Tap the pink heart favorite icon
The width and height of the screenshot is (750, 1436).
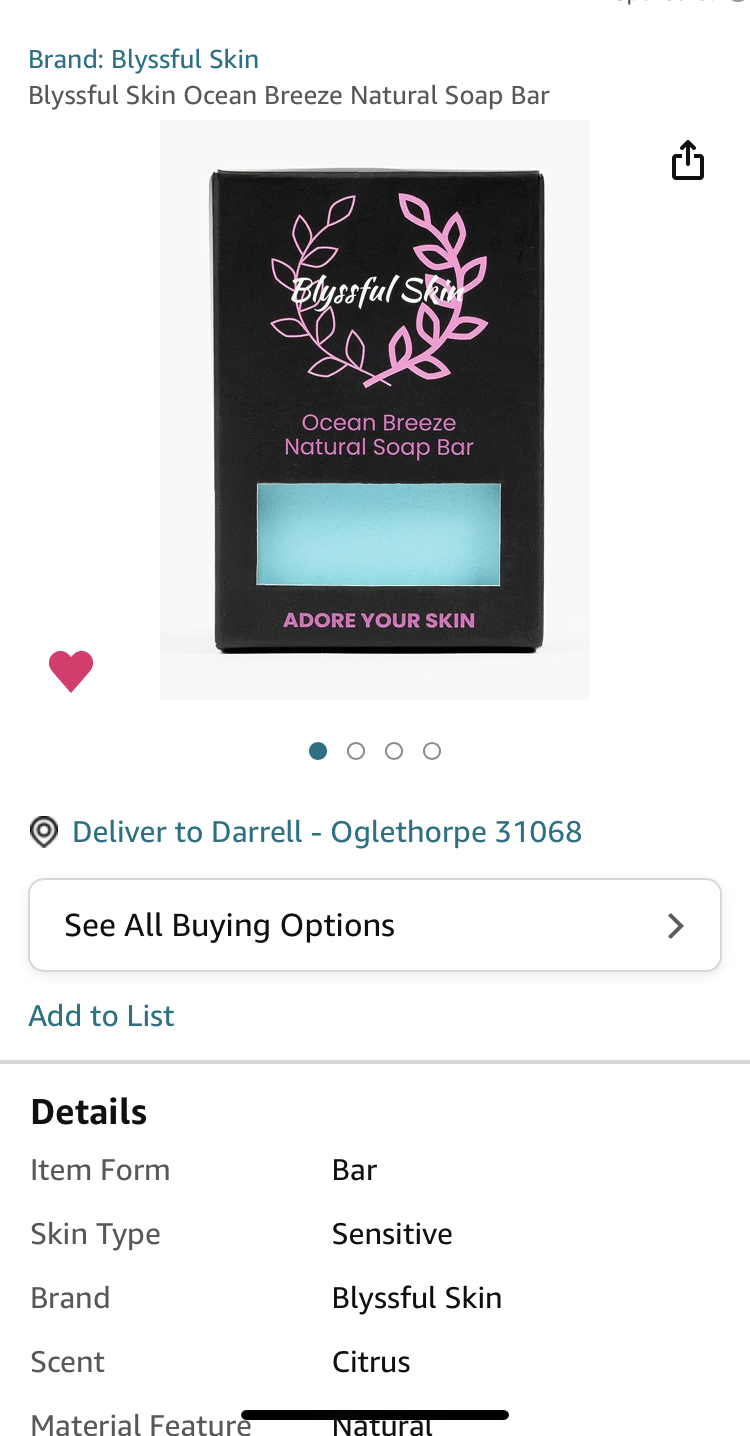pos(71,670)
